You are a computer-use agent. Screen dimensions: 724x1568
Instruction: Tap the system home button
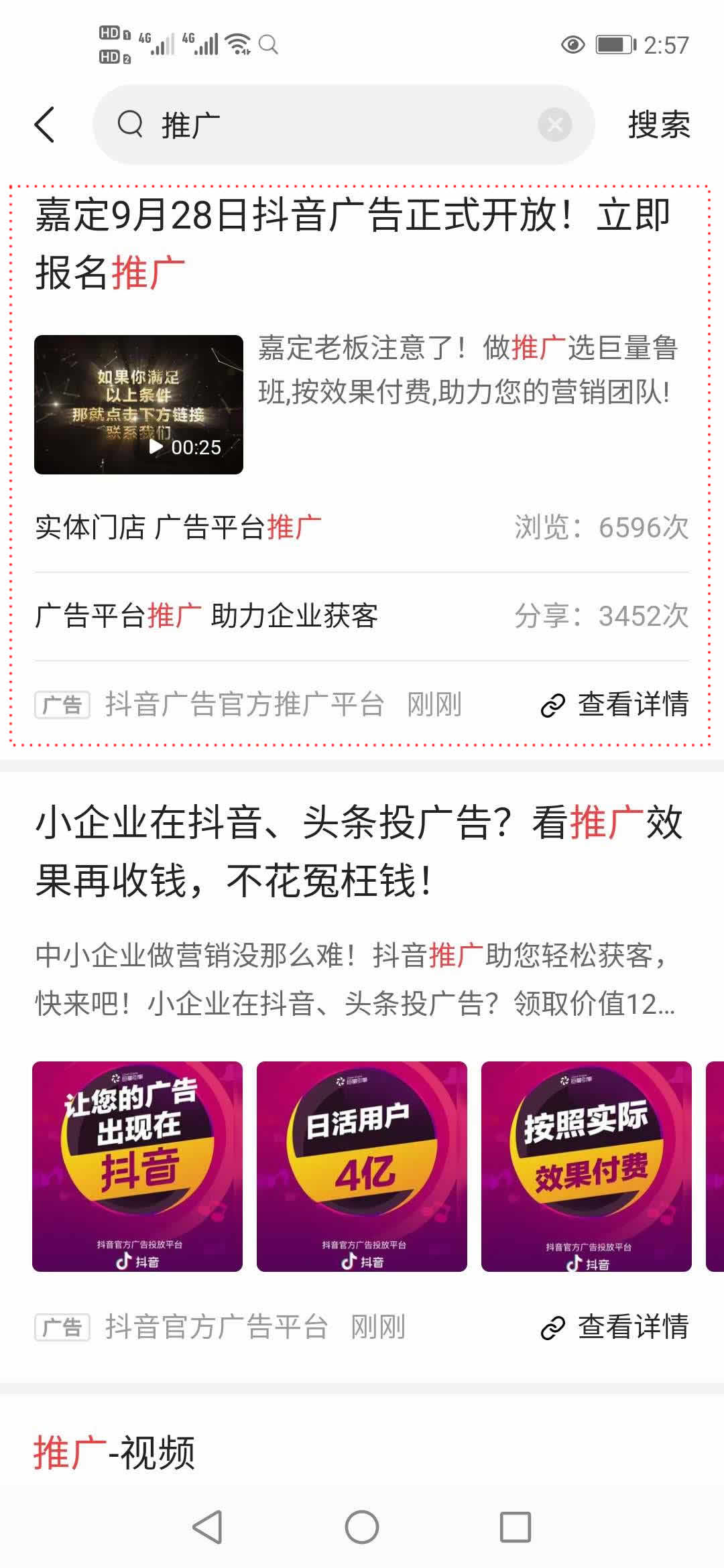point(362,1528)
